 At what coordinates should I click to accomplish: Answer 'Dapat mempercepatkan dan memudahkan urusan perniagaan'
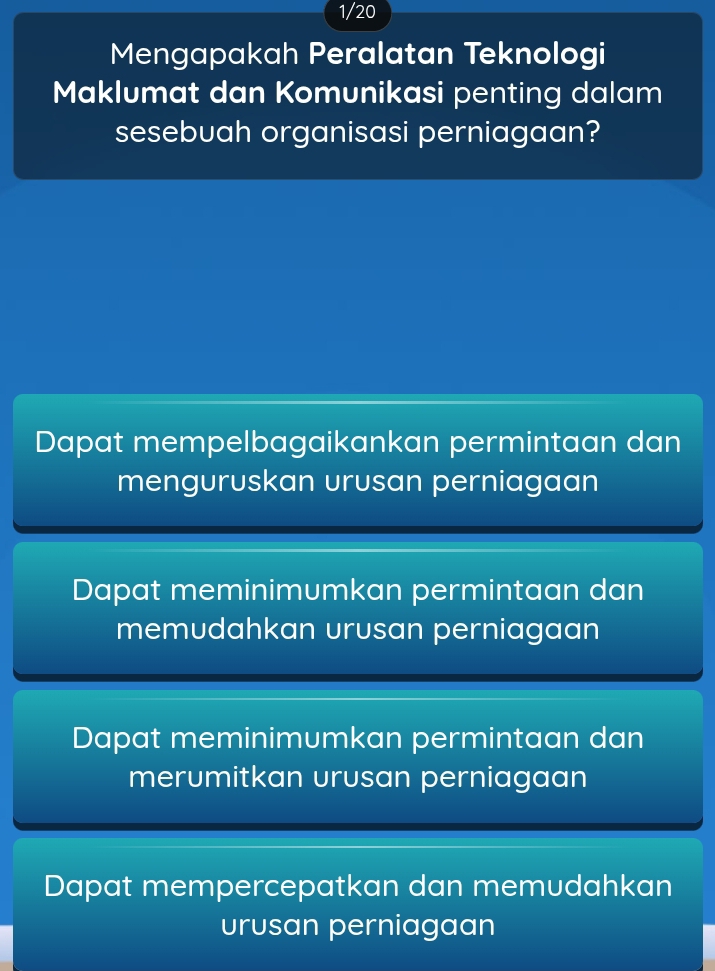pyautogui.click(x=357, y=904)
